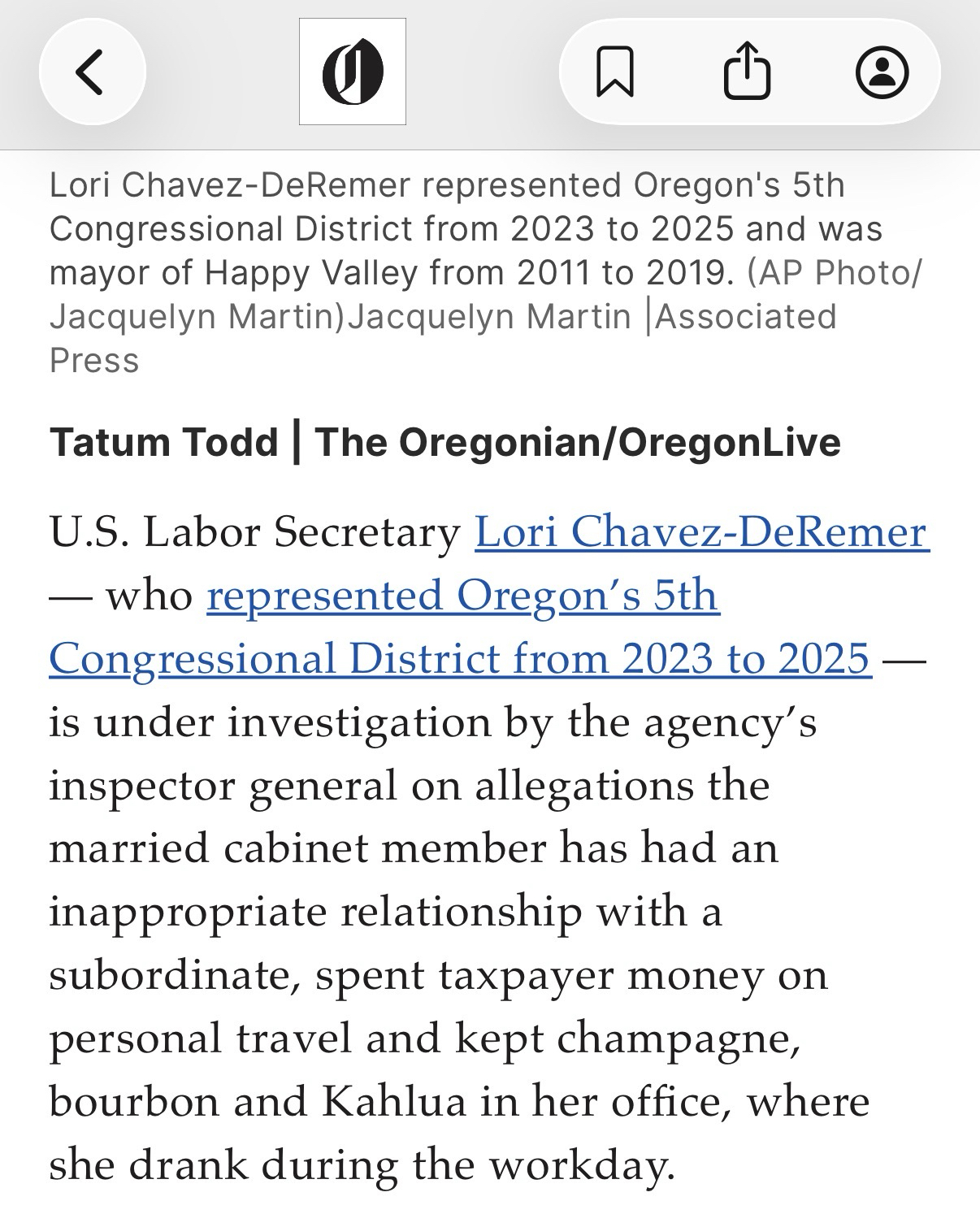Image resolution: width=980 pixels, height=1214 pixels.
Task: Open the Lori Chavez-DeRemer link
Action: coord(701,532)
